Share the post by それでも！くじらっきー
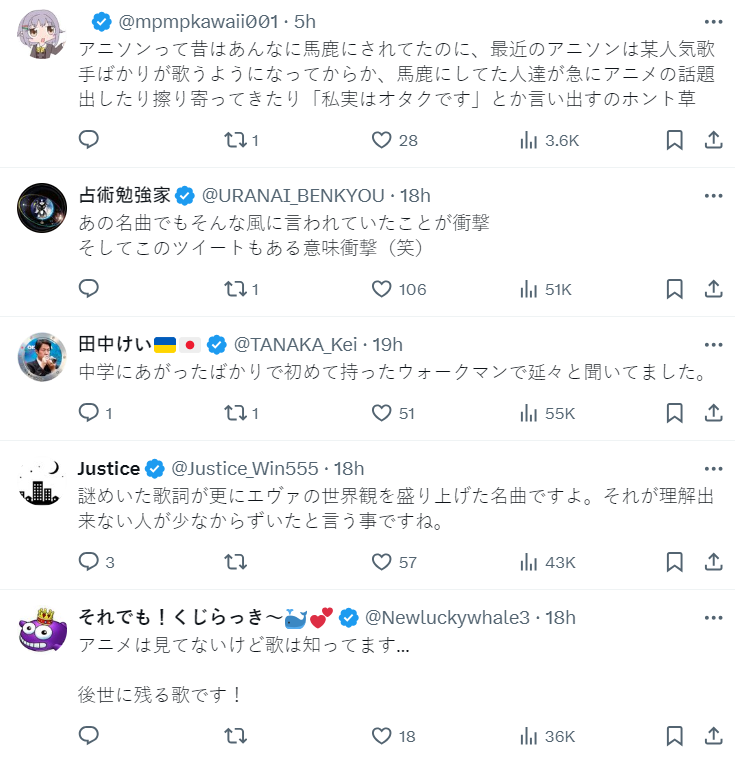Image resolution: width=735 pixels, height=759 pixels. click(713, 736)
